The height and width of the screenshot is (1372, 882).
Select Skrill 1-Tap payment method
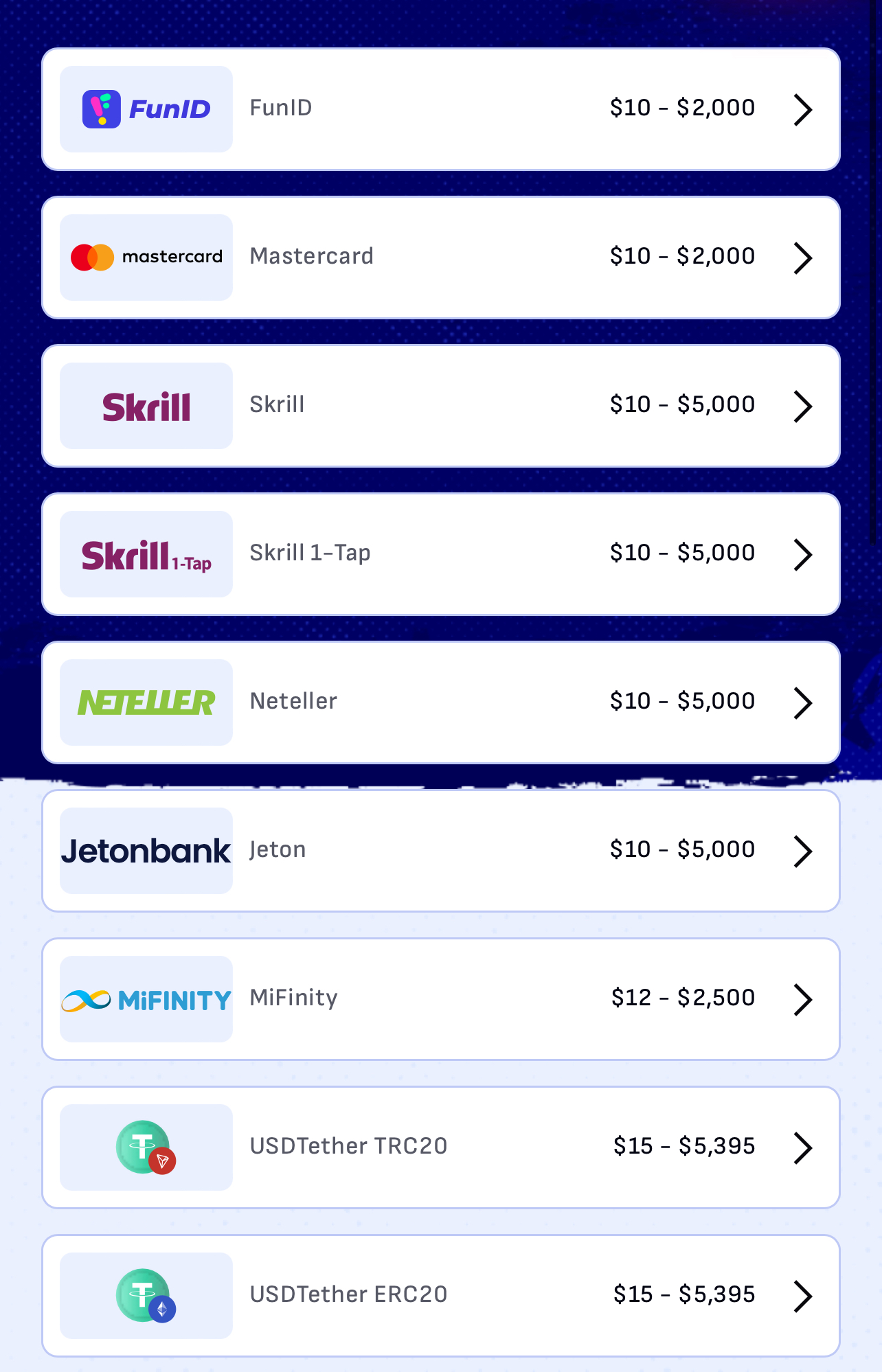[x=440, y=554]
